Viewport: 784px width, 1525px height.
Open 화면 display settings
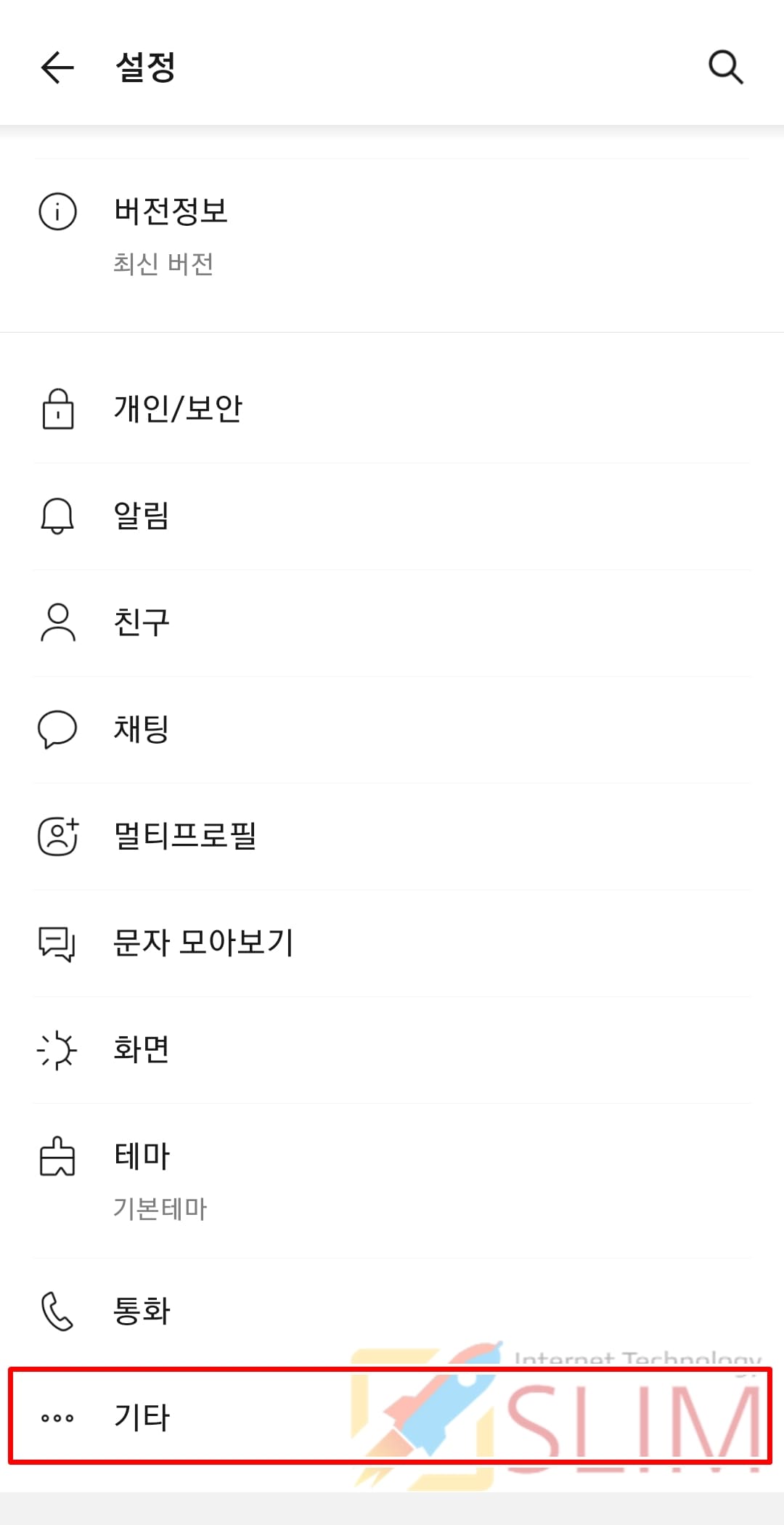coord(392,1050)
